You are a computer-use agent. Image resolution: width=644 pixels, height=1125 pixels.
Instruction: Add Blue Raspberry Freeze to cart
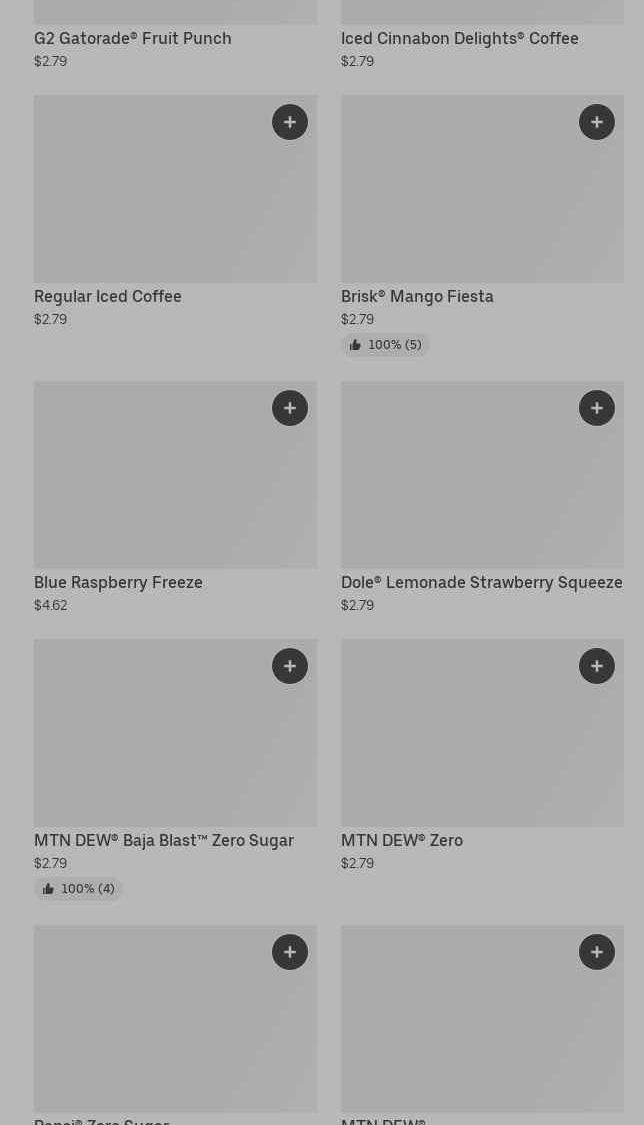pos(290,408)
